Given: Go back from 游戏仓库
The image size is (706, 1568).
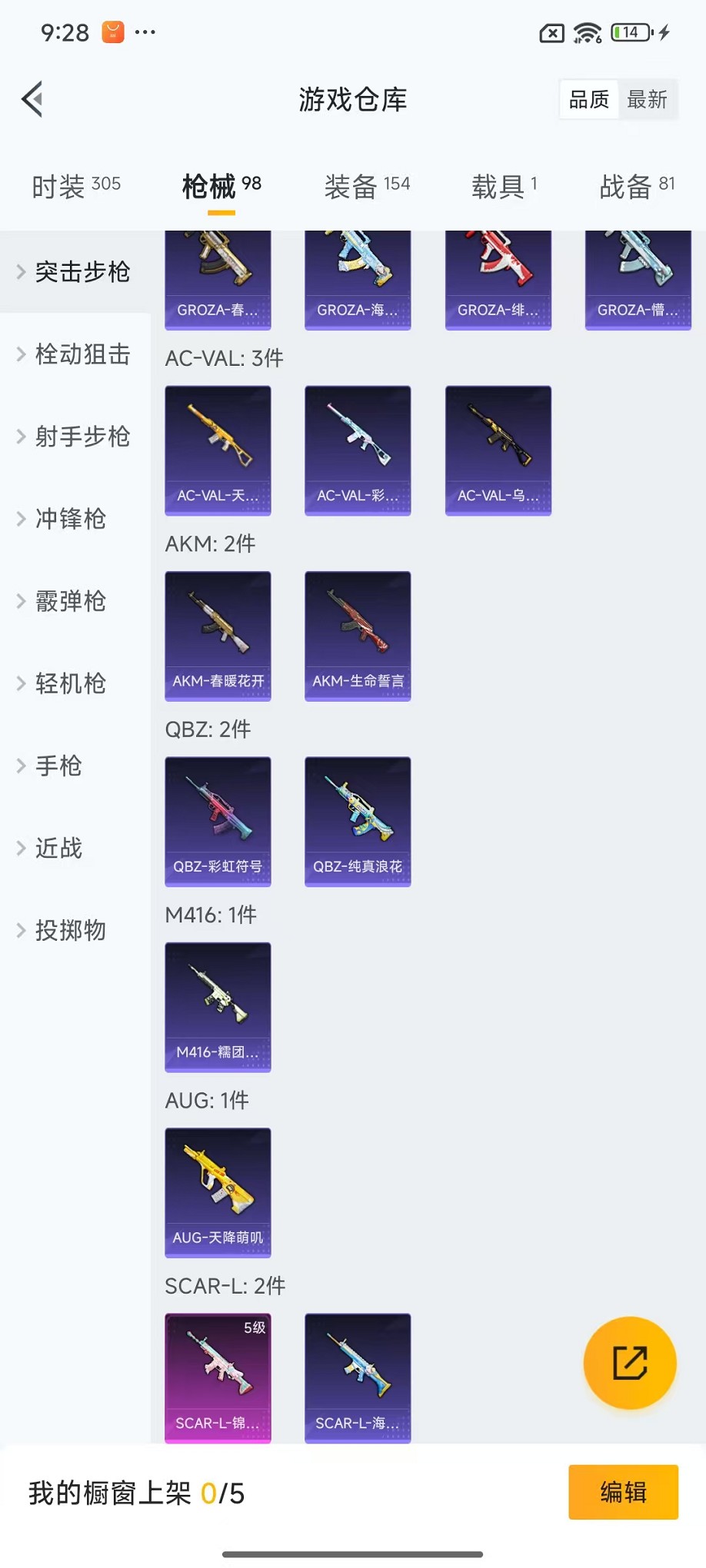Looking at the screenshot, I should point(32,99).
